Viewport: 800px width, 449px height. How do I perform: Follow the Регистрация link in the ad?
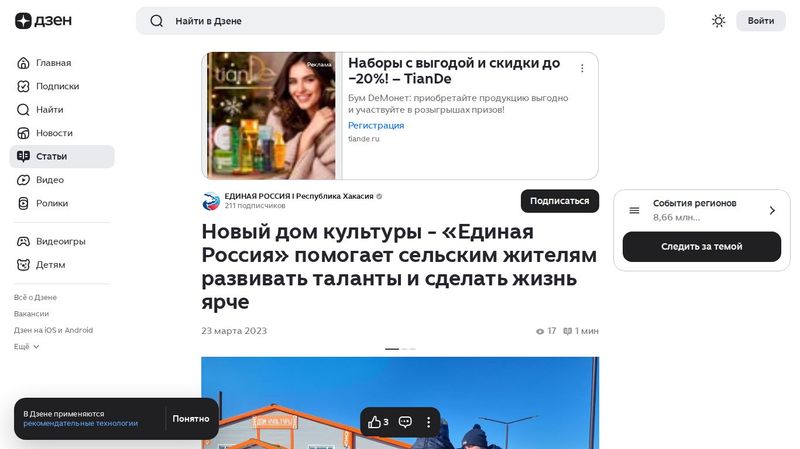[376, 126]
